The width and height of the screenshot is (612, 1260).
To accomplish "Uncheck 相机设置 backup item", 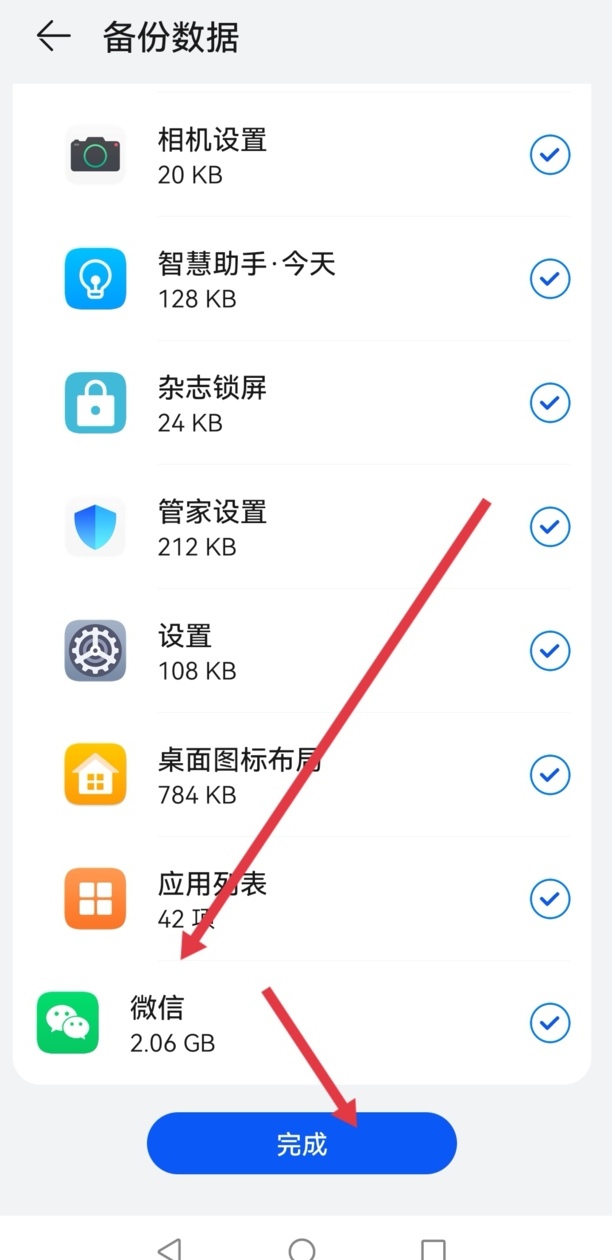I will click(549, 155).
